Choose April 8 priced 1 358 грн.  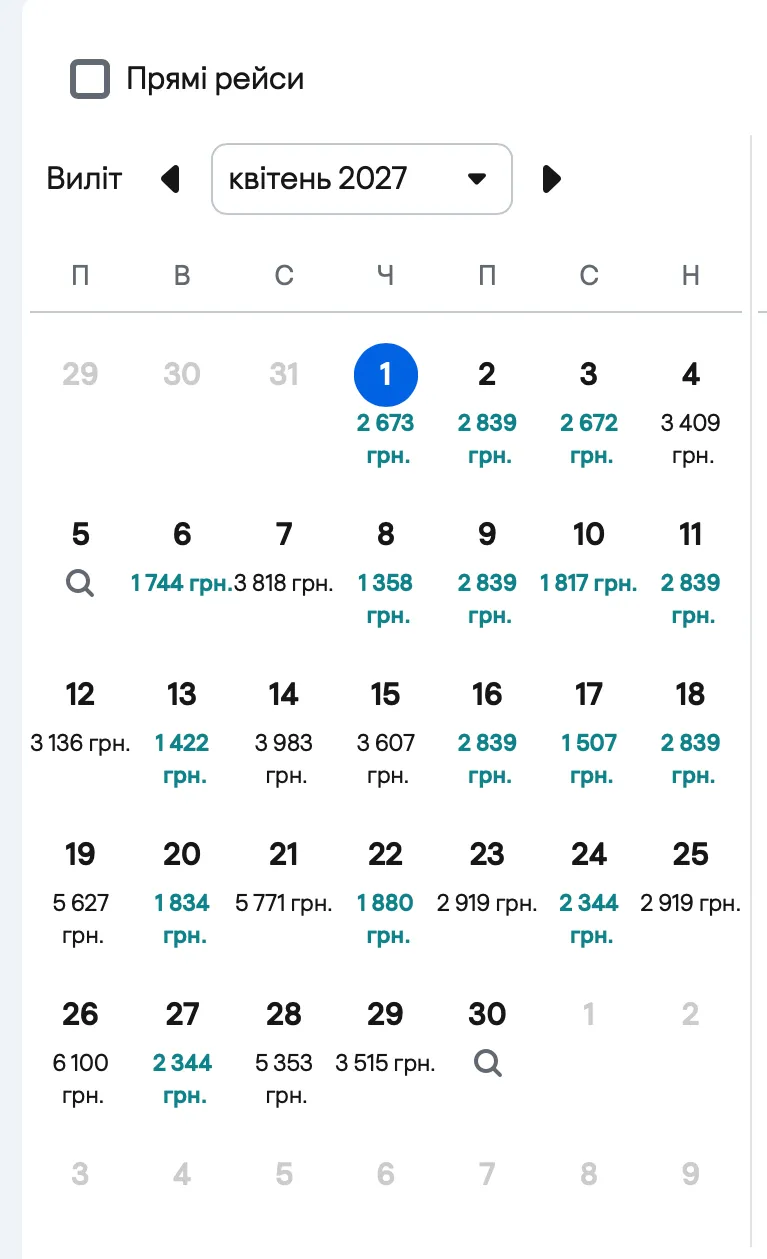pyautogui.click(x=386, y=571)
